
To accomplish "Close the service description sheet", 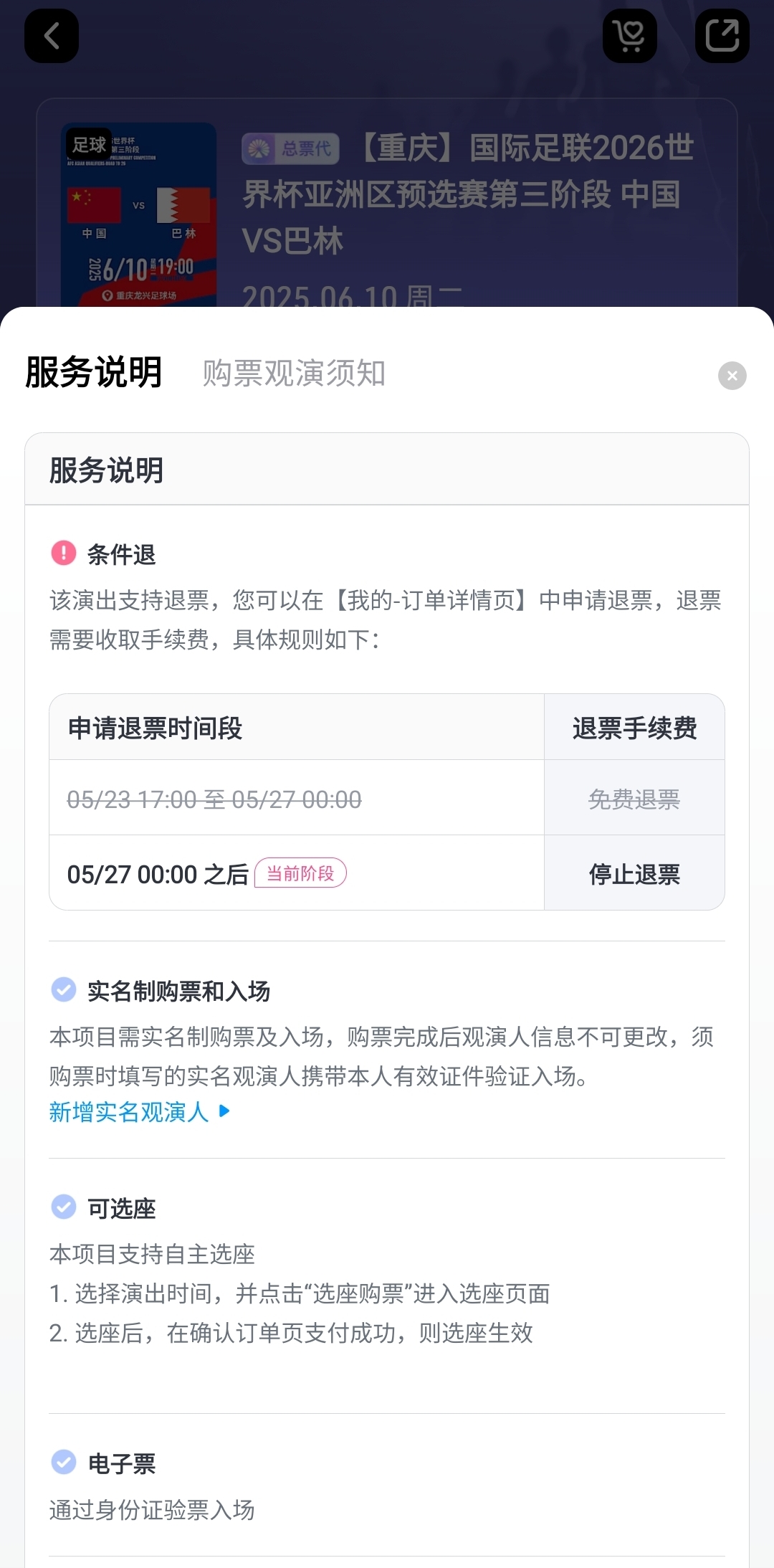I will coord(732,376).
